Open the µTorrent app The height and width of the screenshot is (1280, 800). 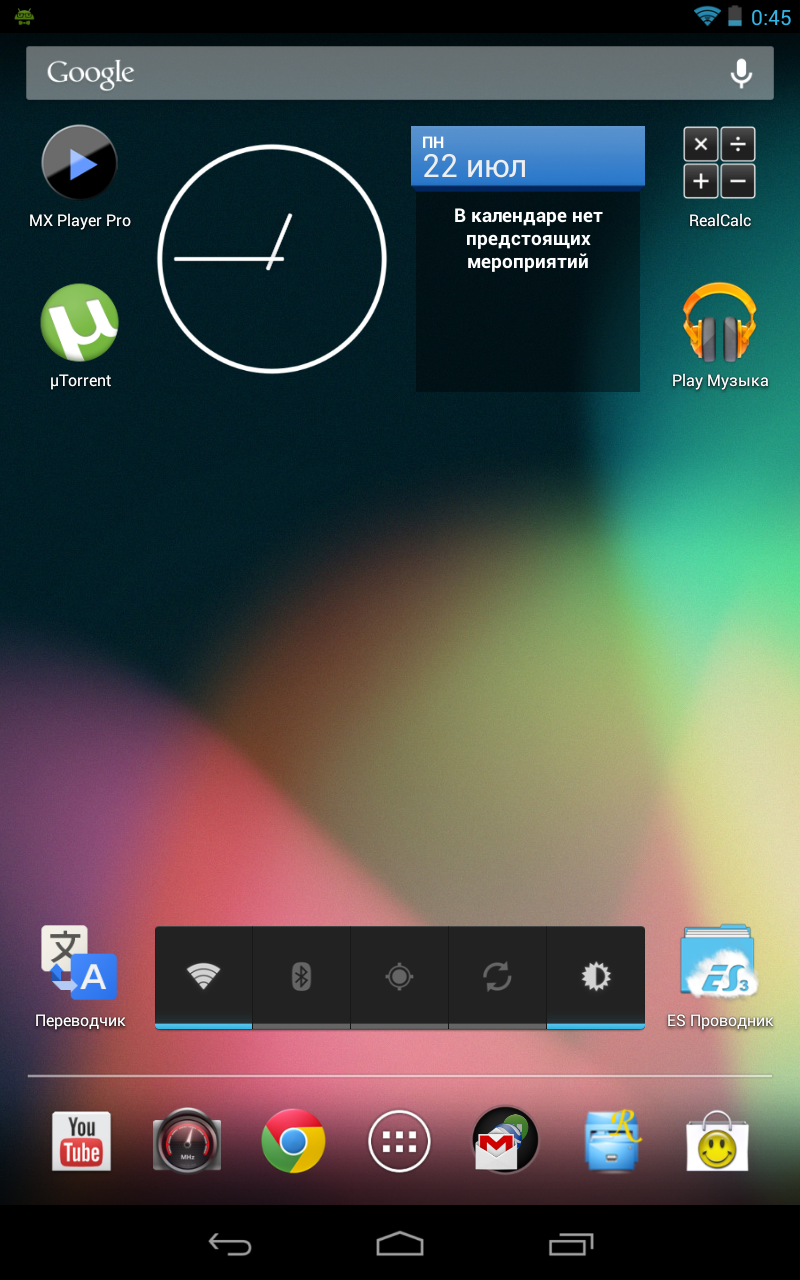point(80,337)
